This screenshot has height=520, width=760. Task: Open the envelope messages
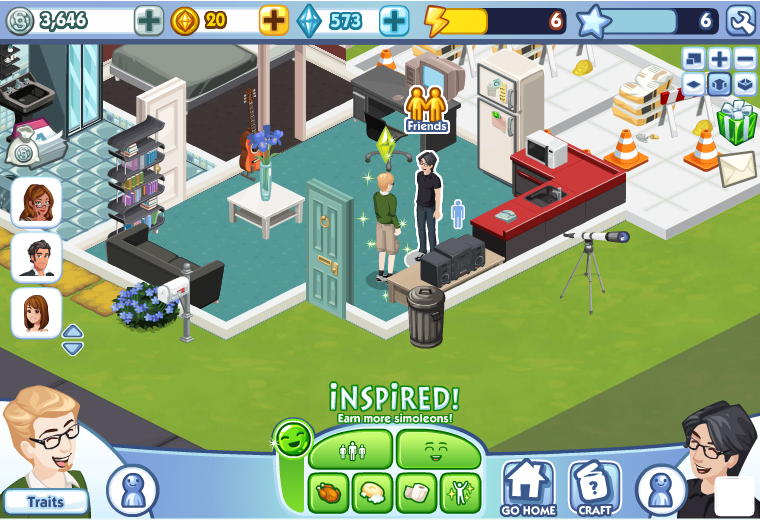tap(737, 168)
